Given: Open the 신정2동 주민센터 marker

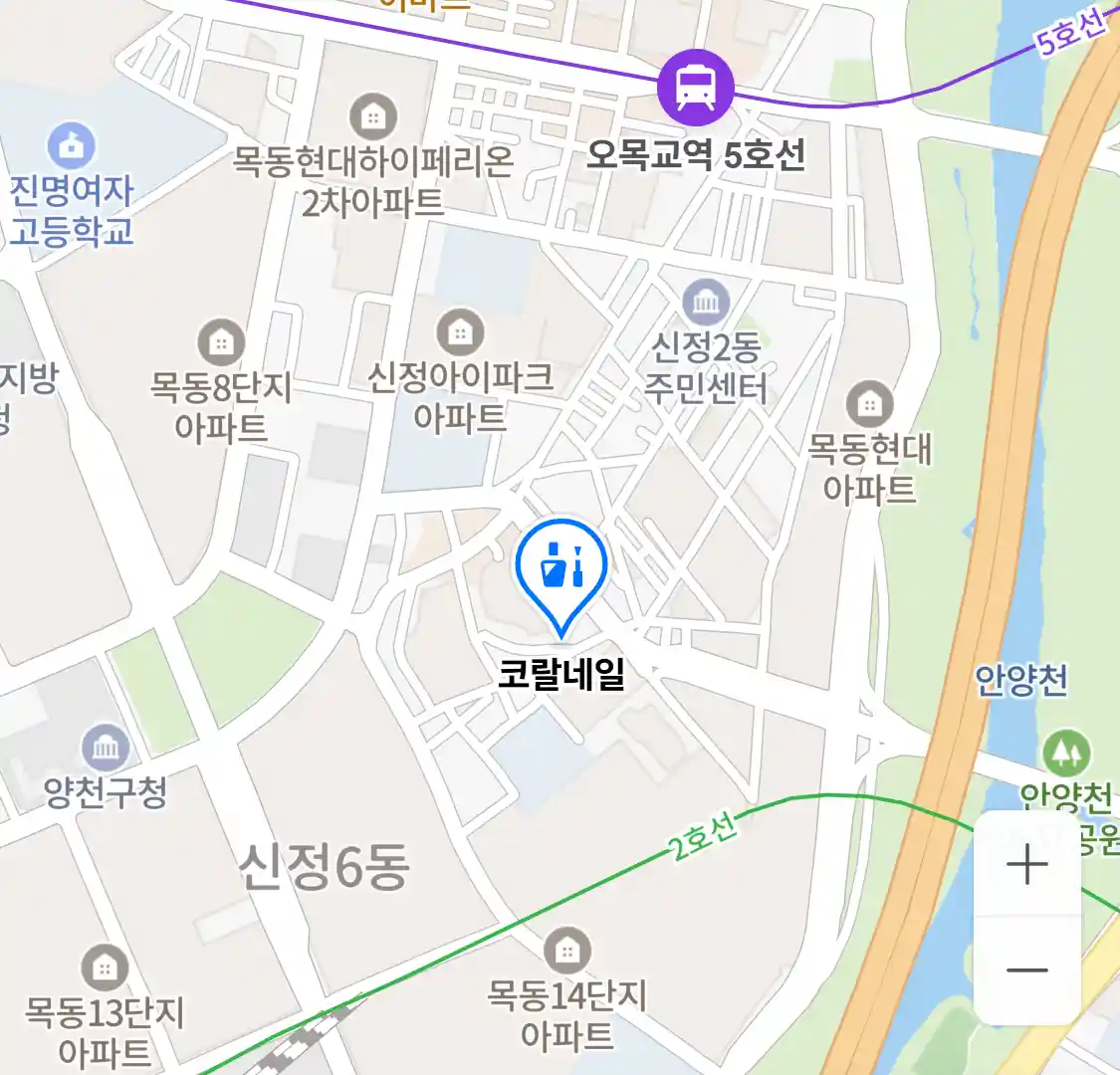Looking at the screenshot, I should (x=706, y=303).
